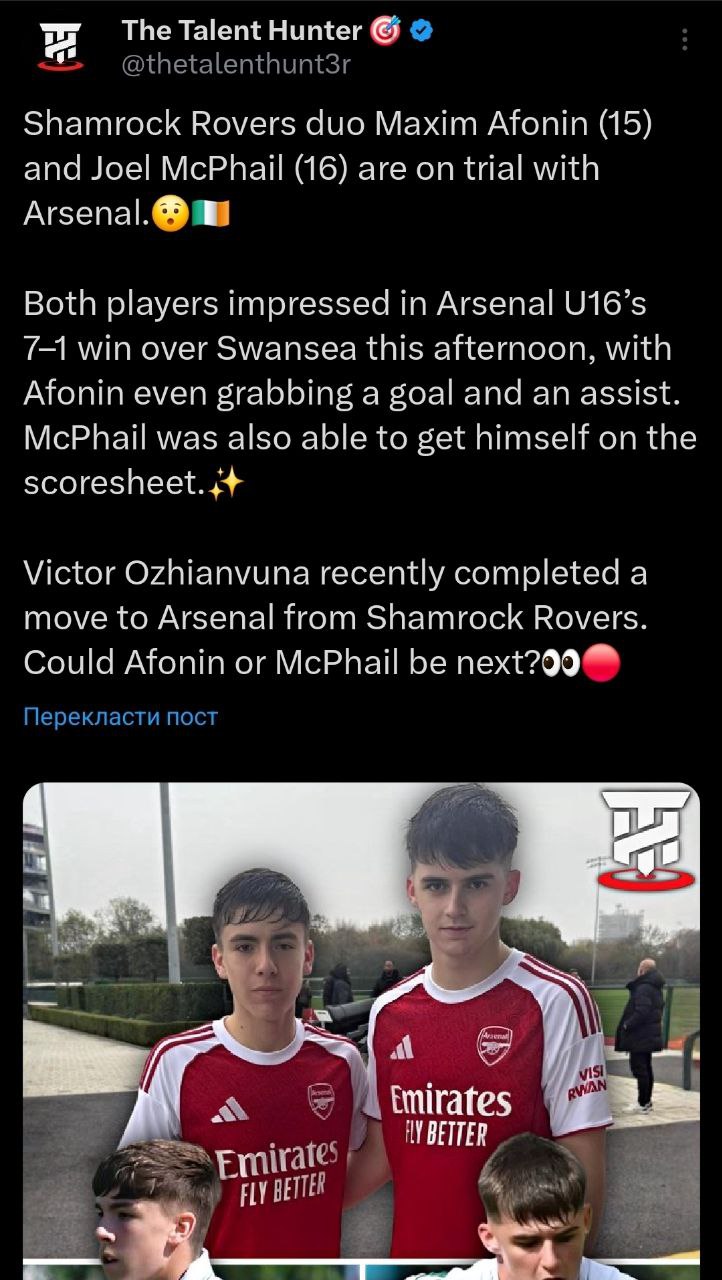Open The Talent Hunter profile avatar
Image resolution: width=722 pixels, height=1280 pixels.
coord(61,47)
